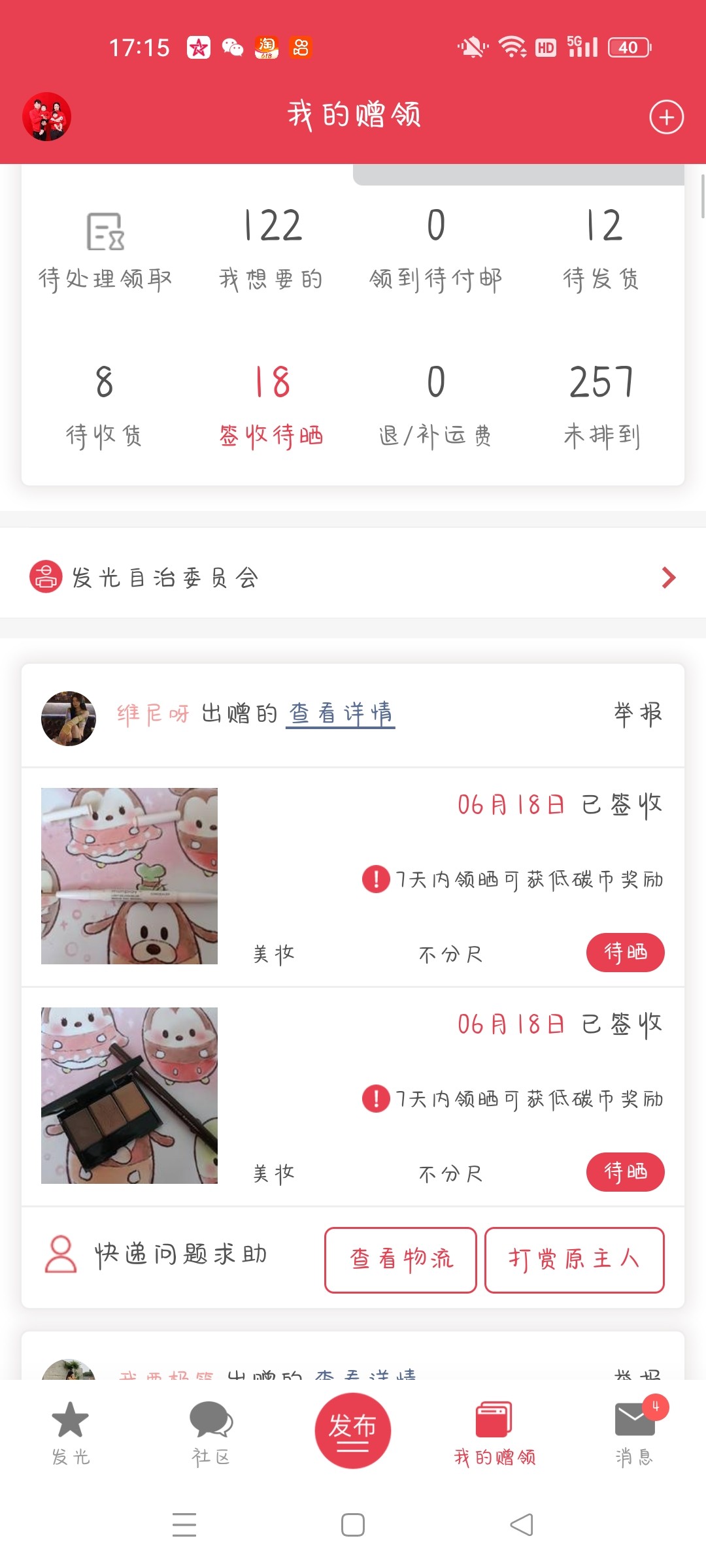The width and height of the screenshot is (706, 1568).
Task: Open 发光自治委员会 row
Action: coord(353,578)
